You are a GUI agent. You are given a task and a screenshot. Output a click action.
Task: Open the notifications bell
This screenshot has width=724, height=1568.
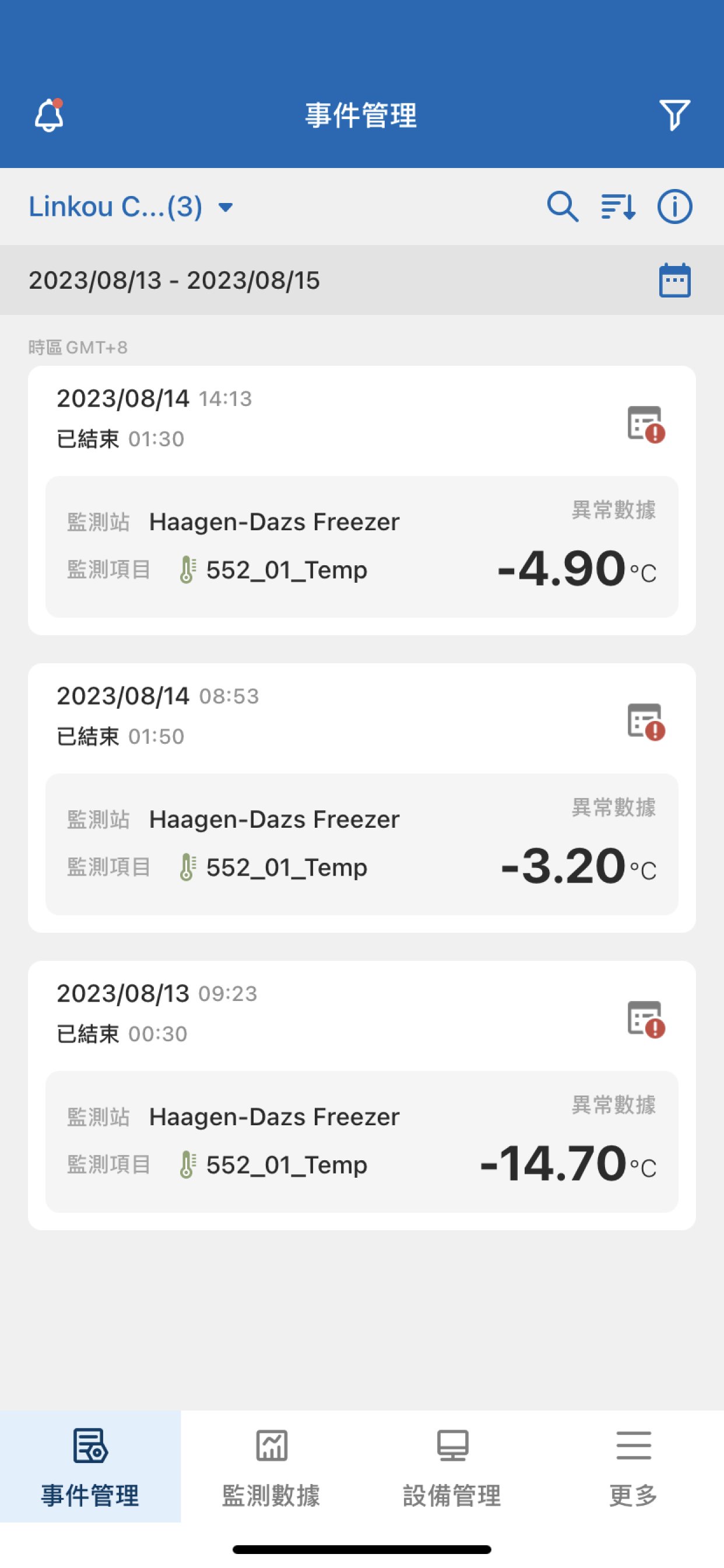pyautogui.click(x=48, y=115)
